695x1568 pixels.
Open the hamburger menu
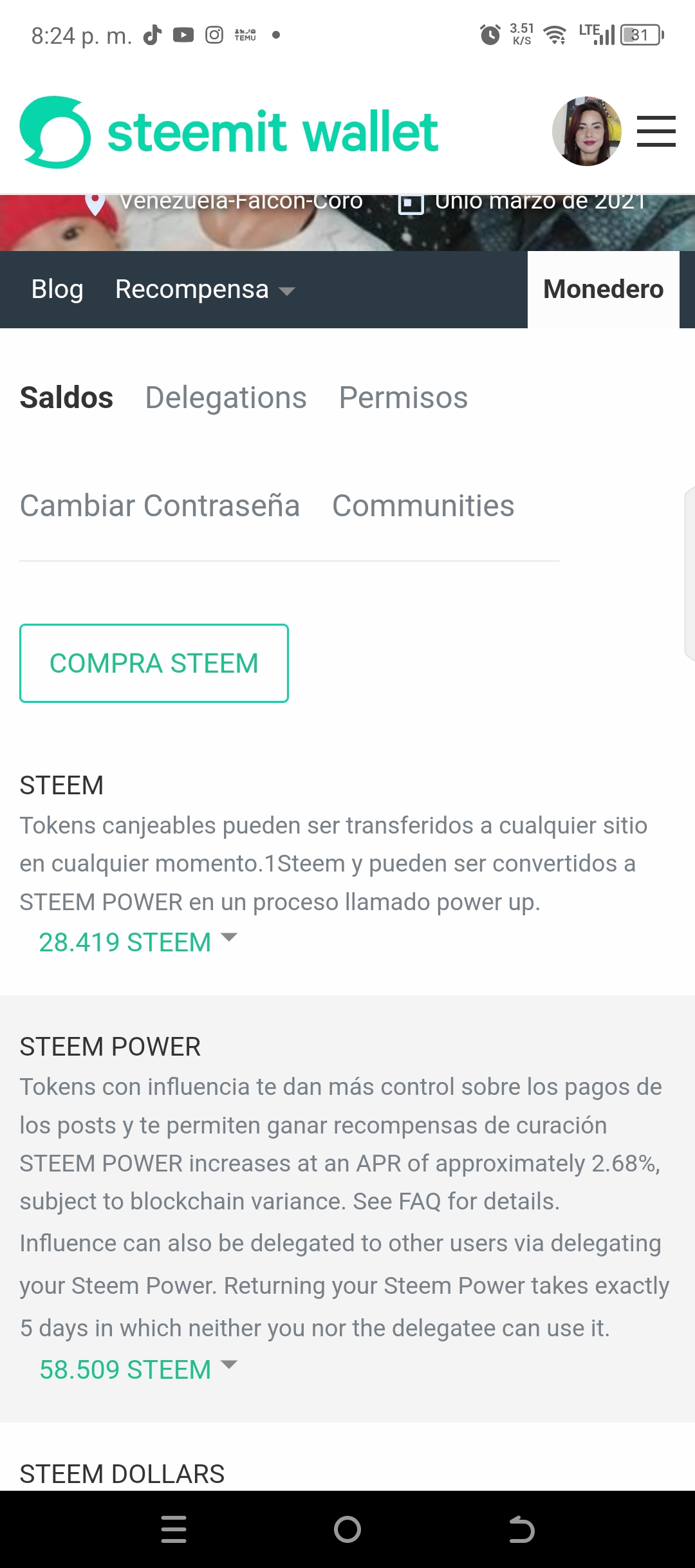pos(656,131)
